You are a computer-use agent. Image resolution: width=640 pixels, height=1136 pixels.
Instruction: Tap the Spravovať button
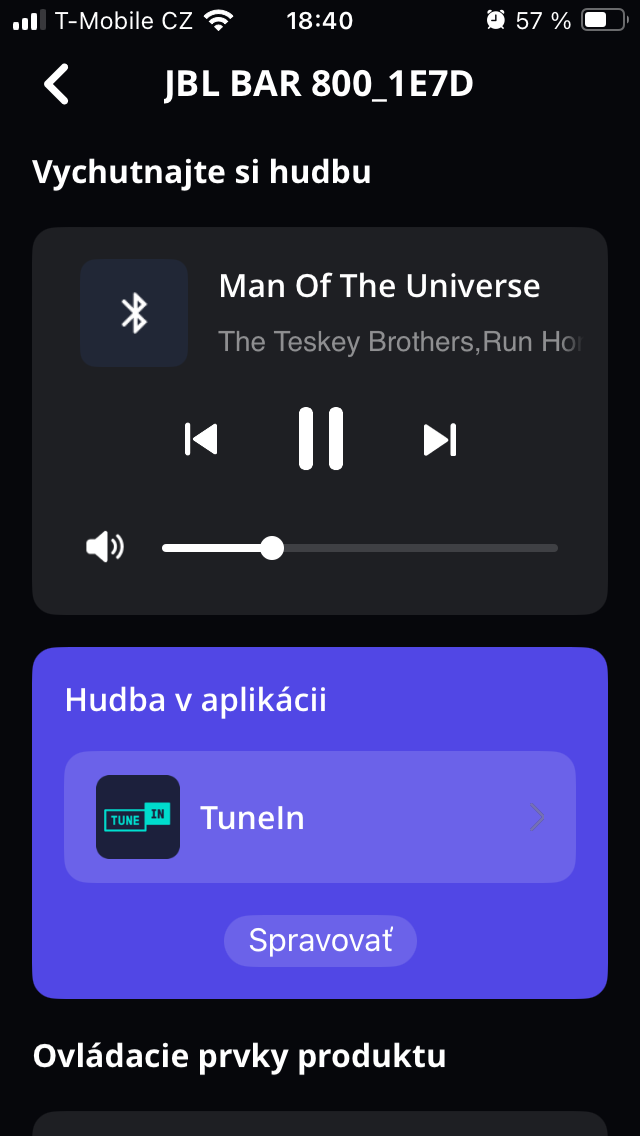(320, 941)
